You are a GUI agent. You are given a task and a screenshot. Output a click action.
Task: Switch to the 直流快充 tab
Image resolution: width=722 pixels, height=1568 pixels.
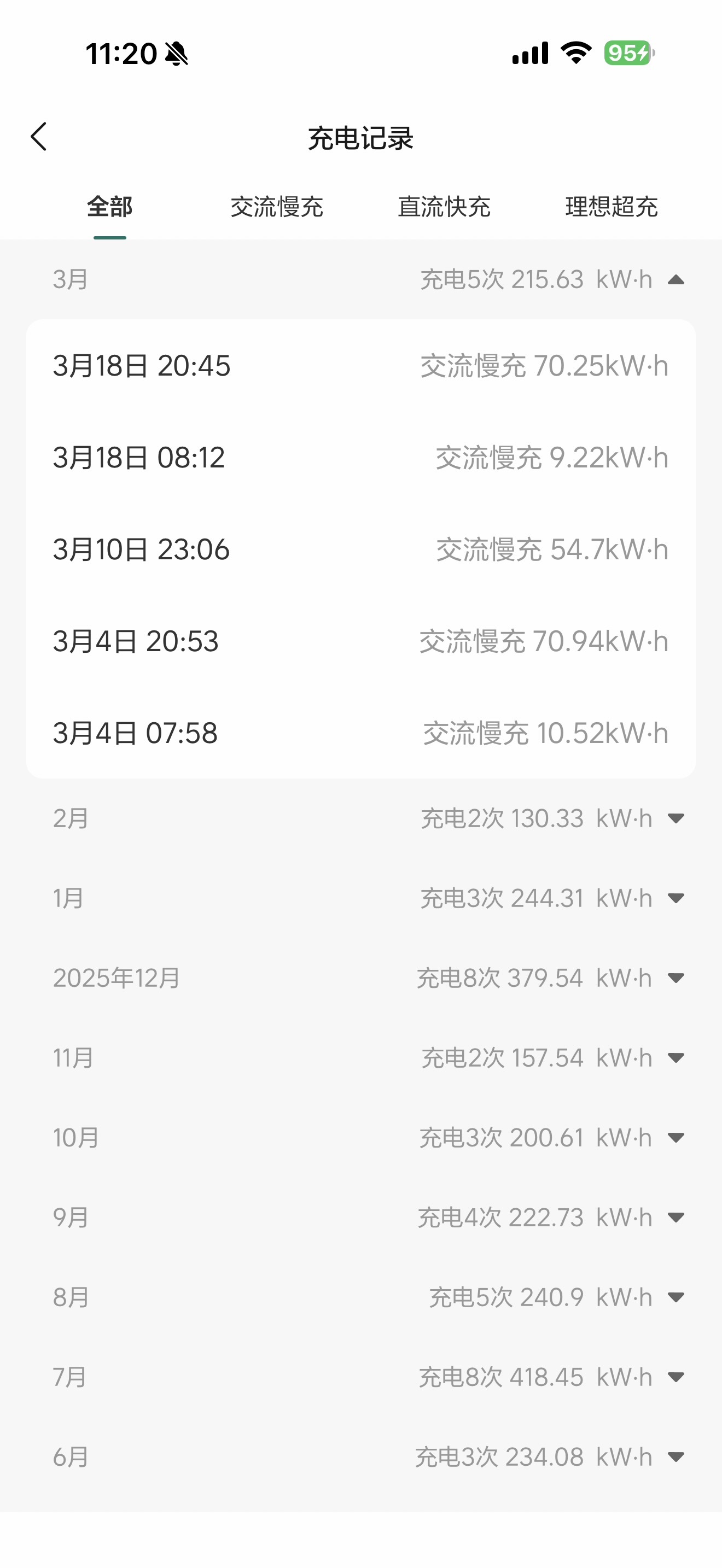tap(444, 207)
